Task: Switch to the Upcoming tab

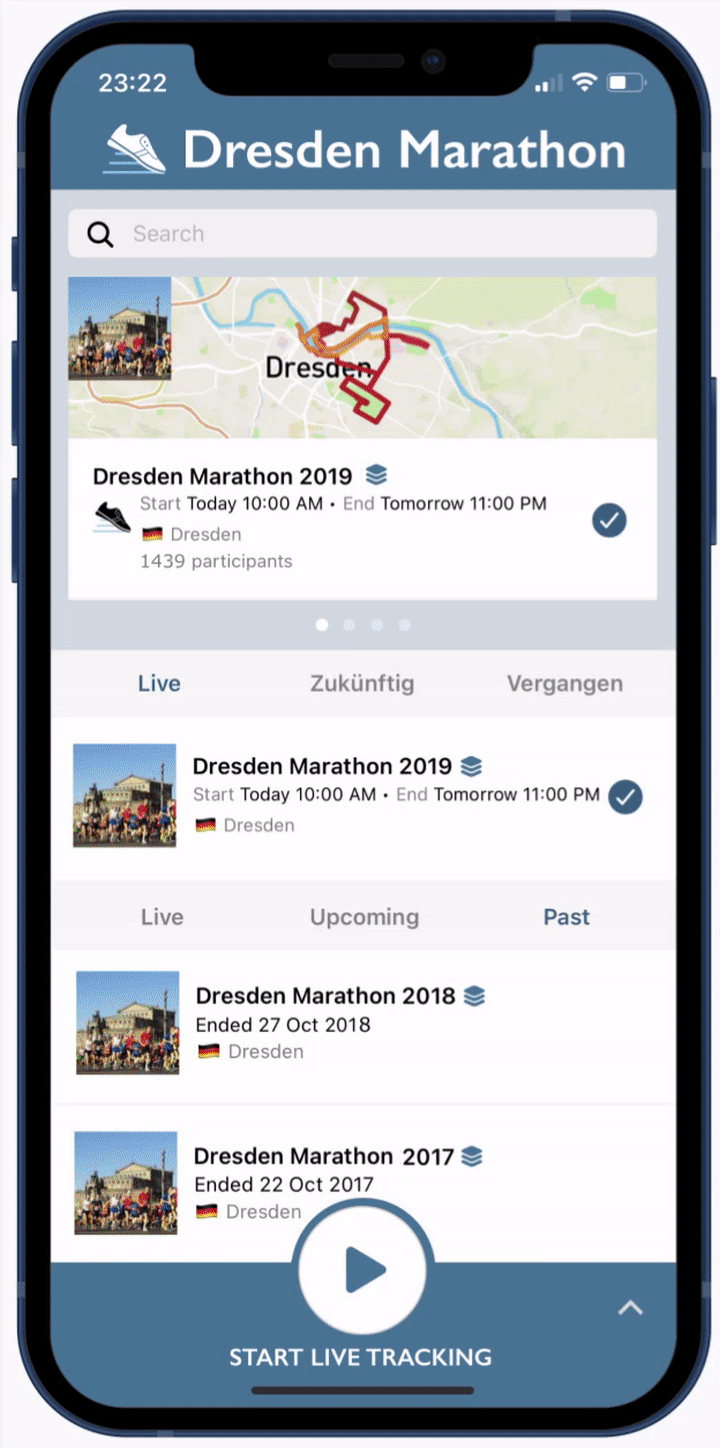Action: point(364,917)
